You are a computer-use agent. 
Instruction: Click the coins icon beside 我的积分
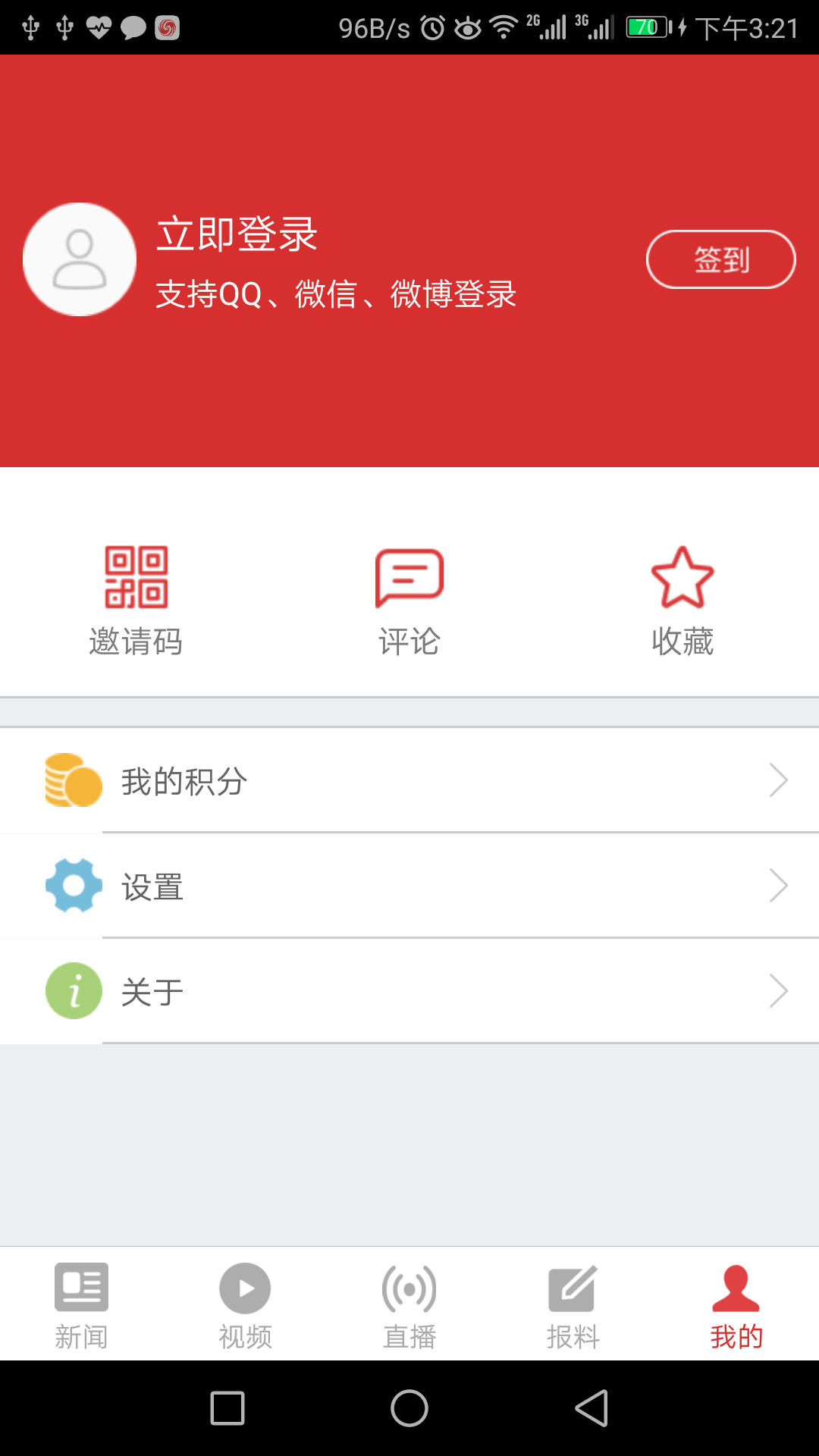click(73, 781)
